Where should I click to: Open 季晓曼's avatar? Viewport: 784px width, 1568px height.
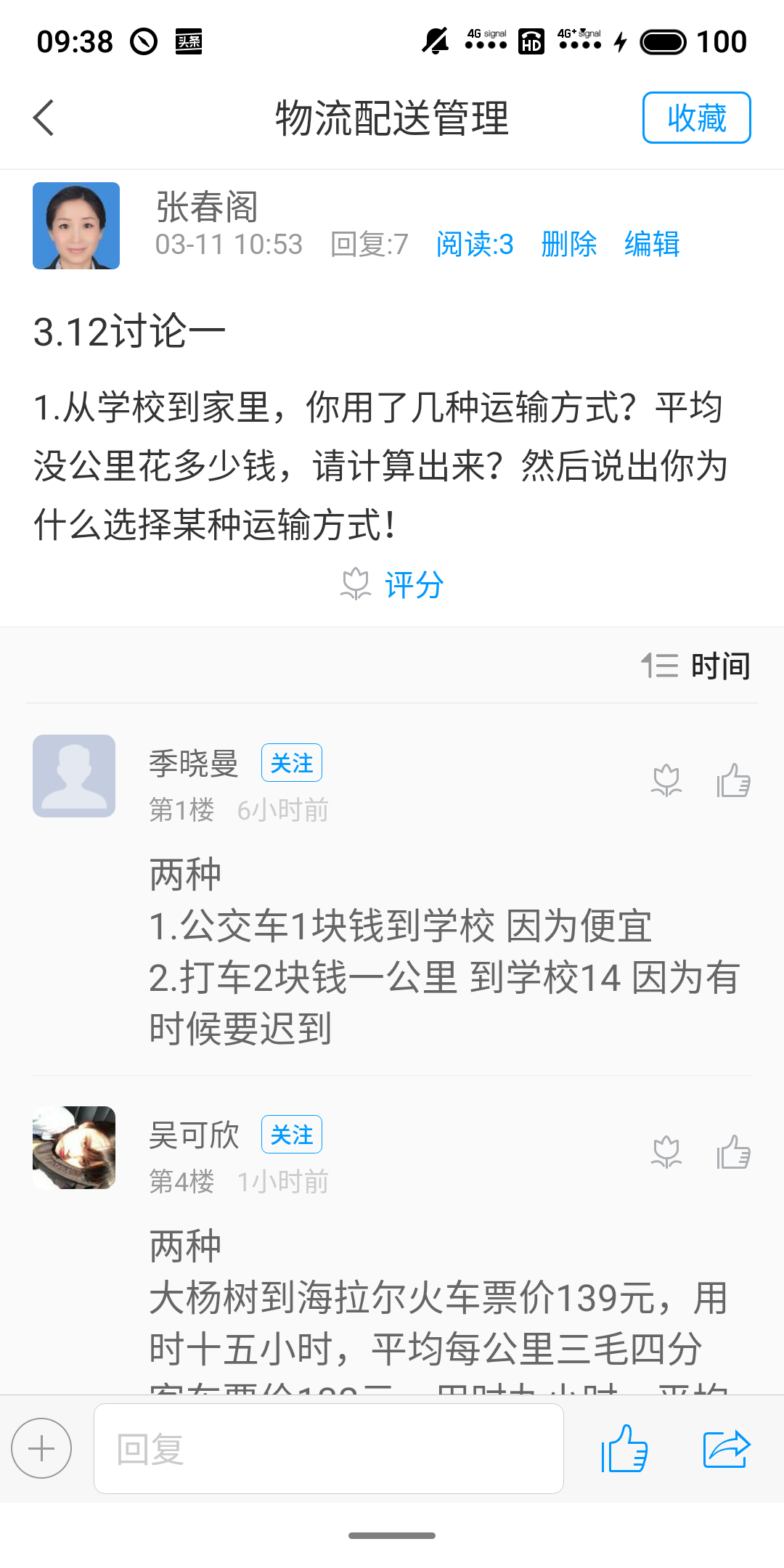pos(74,776)
